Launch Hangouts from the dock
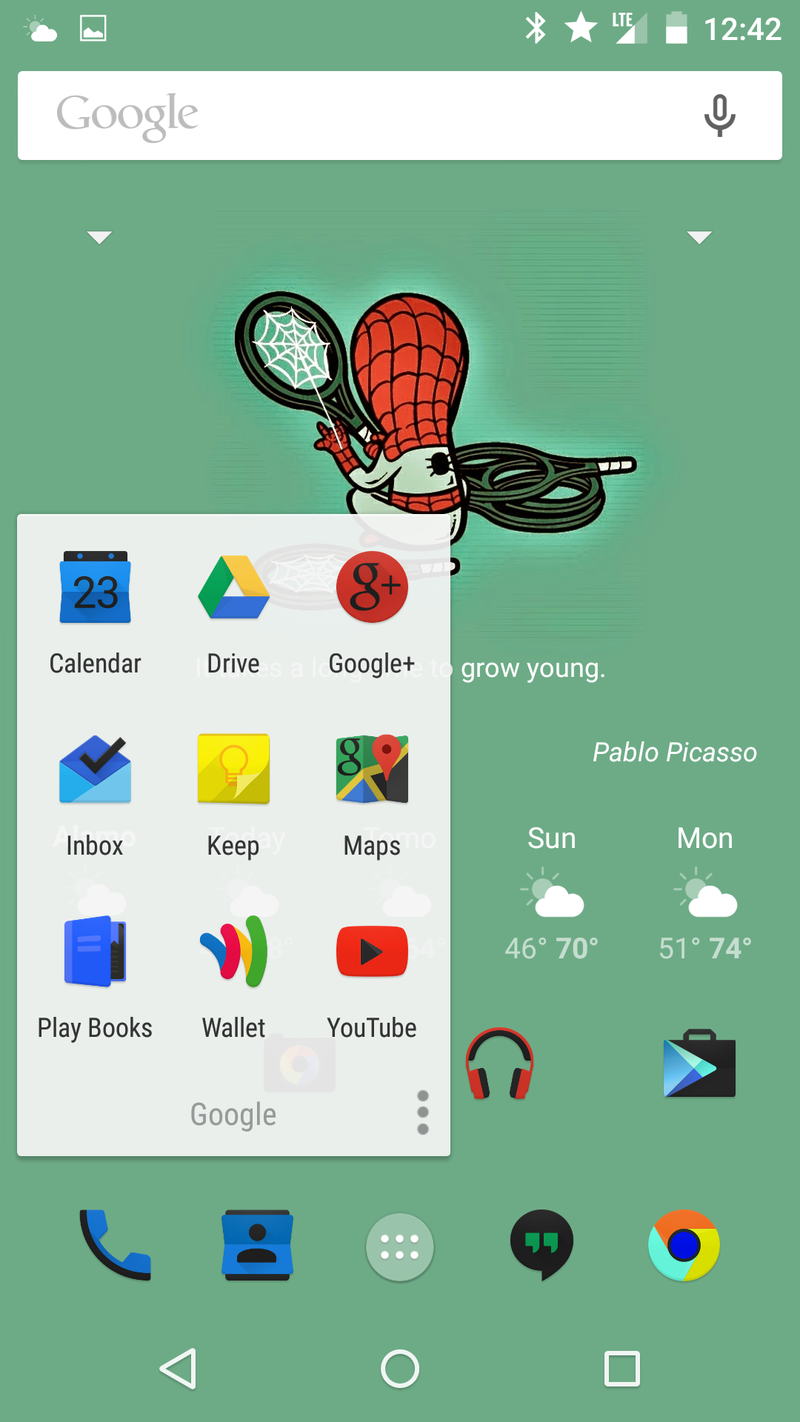This screenshot has width=800, height=1422. click(x=541, y=1245)
